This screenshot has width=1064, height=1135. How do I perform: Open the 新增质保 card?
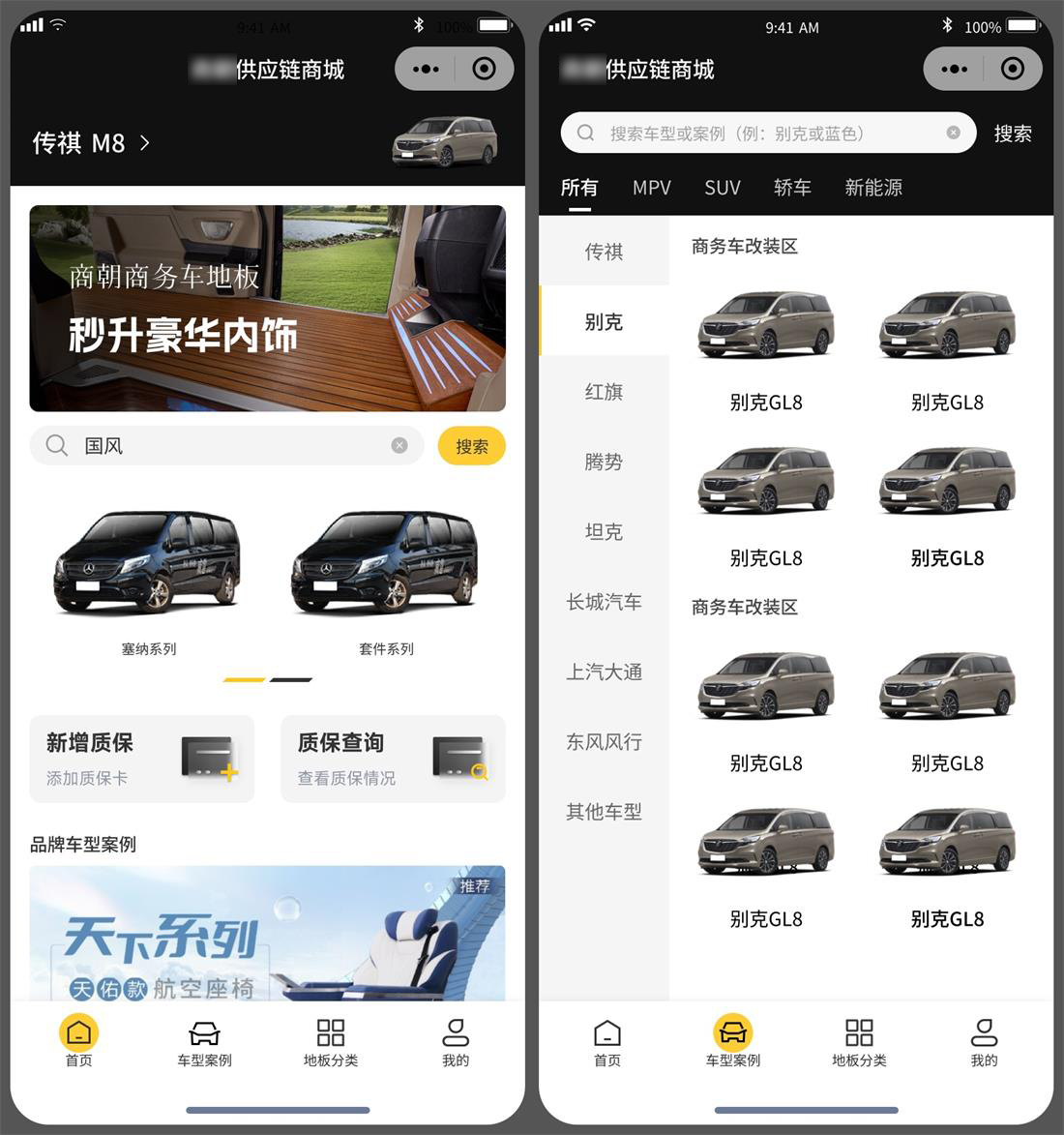(142, 759)
